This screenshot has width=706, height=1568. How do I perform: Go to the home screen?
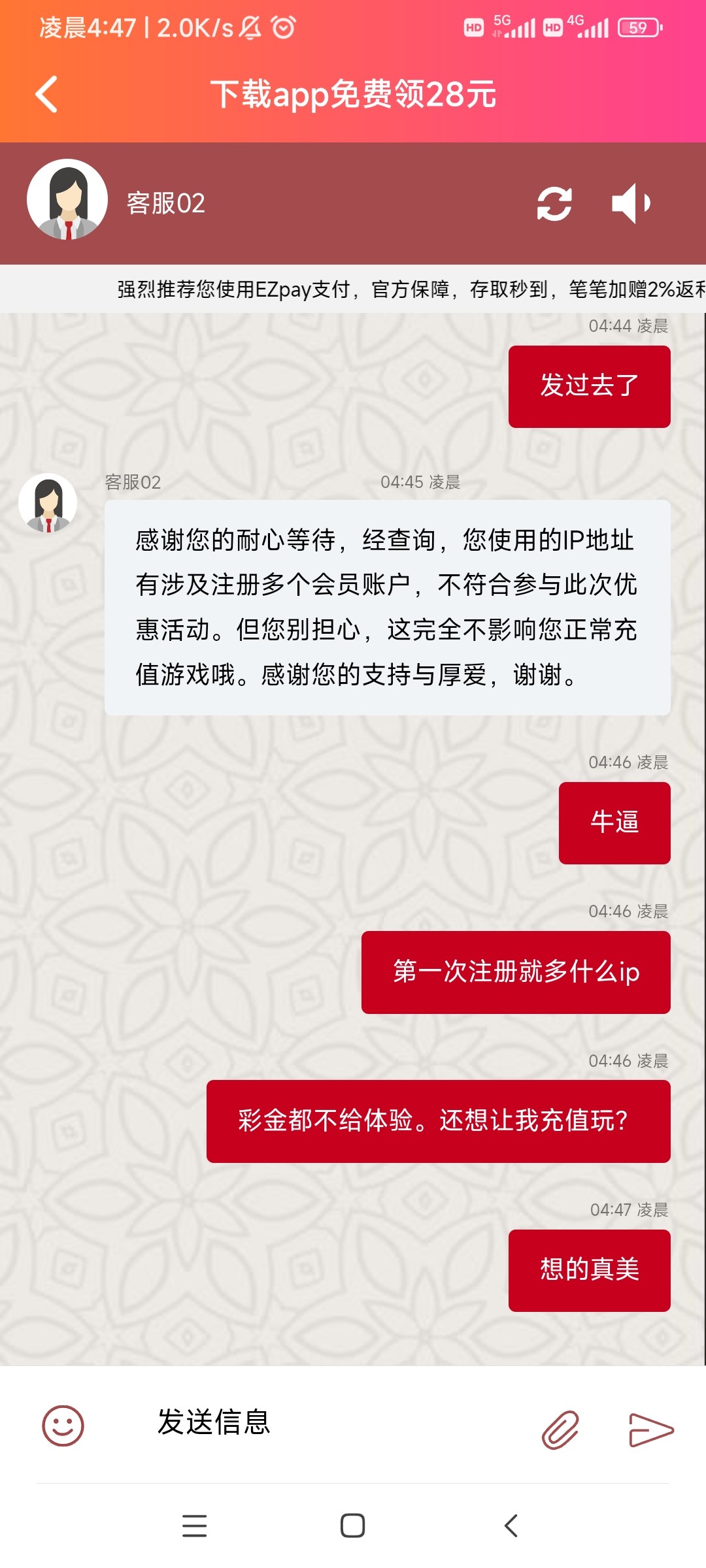click(352, 1526)
